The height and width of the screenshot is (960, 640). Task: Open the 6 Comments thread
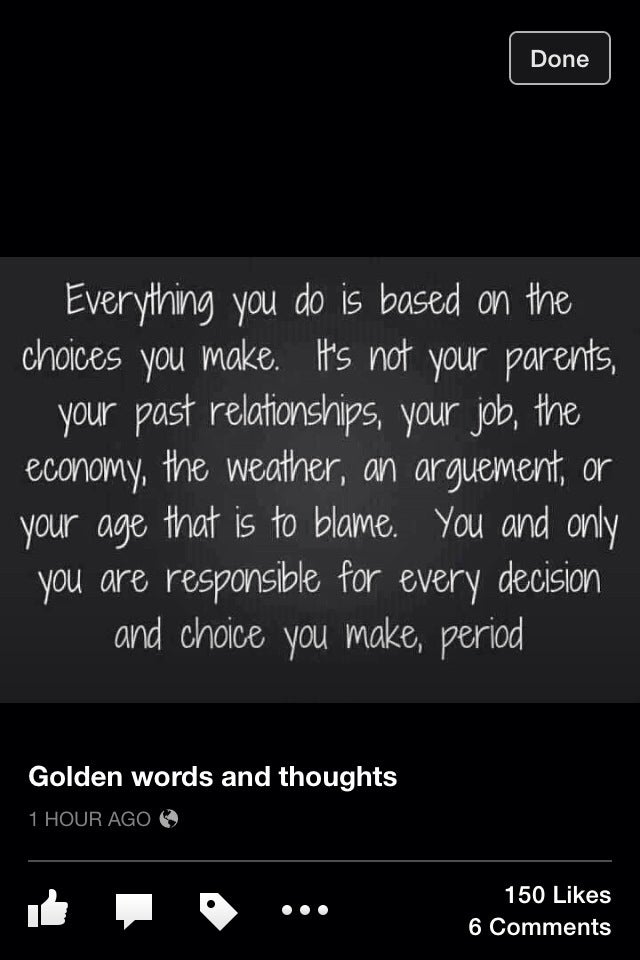point(540,927)
